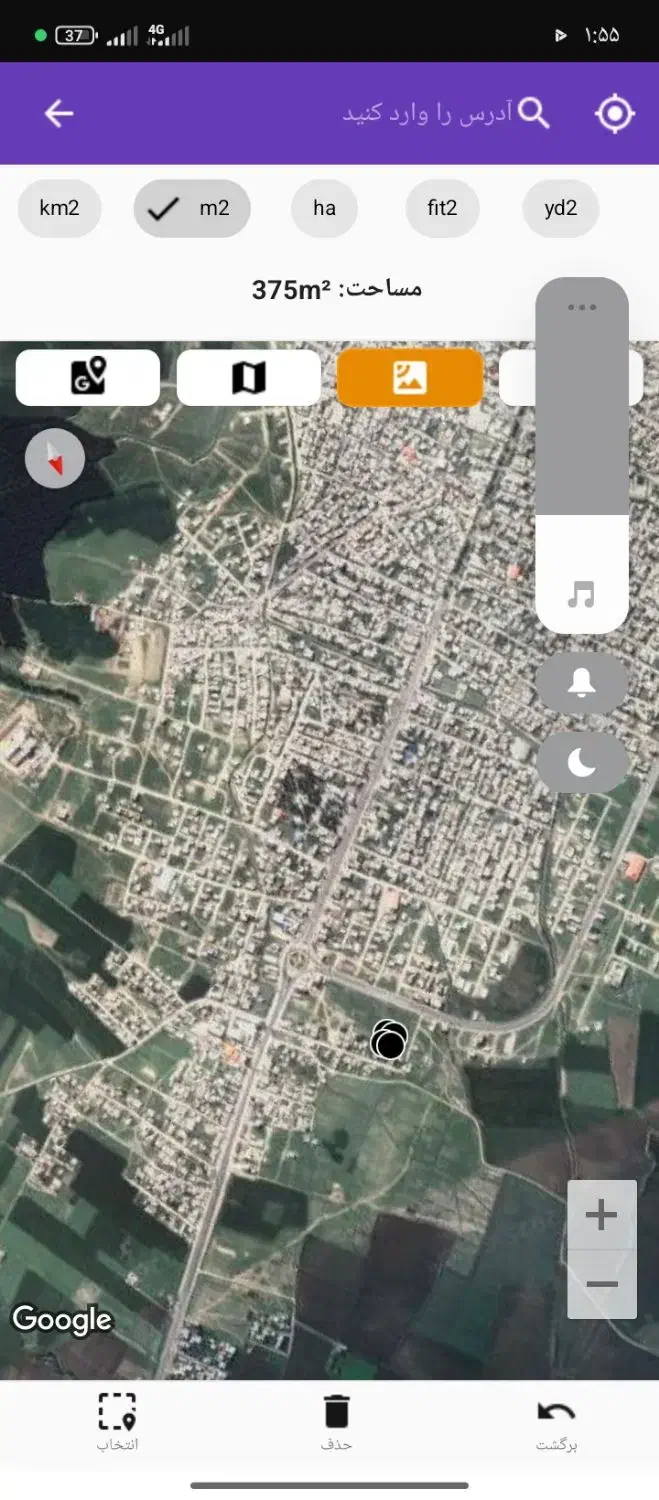Select the ha unit chip
659x1500 pixels.
pos(324,208)
